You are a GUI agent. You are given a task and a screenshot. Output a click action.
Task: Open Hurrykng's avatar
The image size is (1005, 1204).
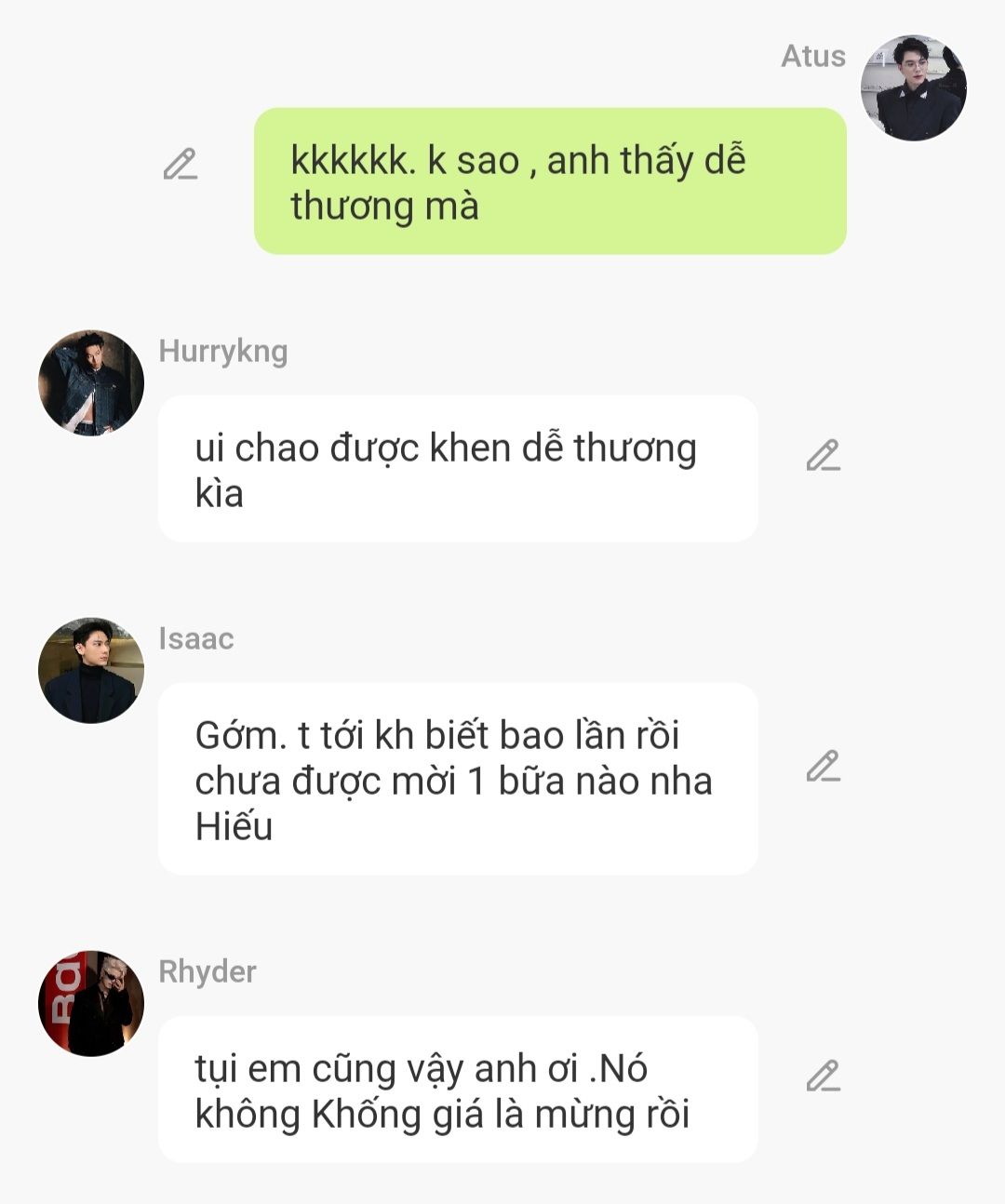pyautogui.click(x=91, y=382)
